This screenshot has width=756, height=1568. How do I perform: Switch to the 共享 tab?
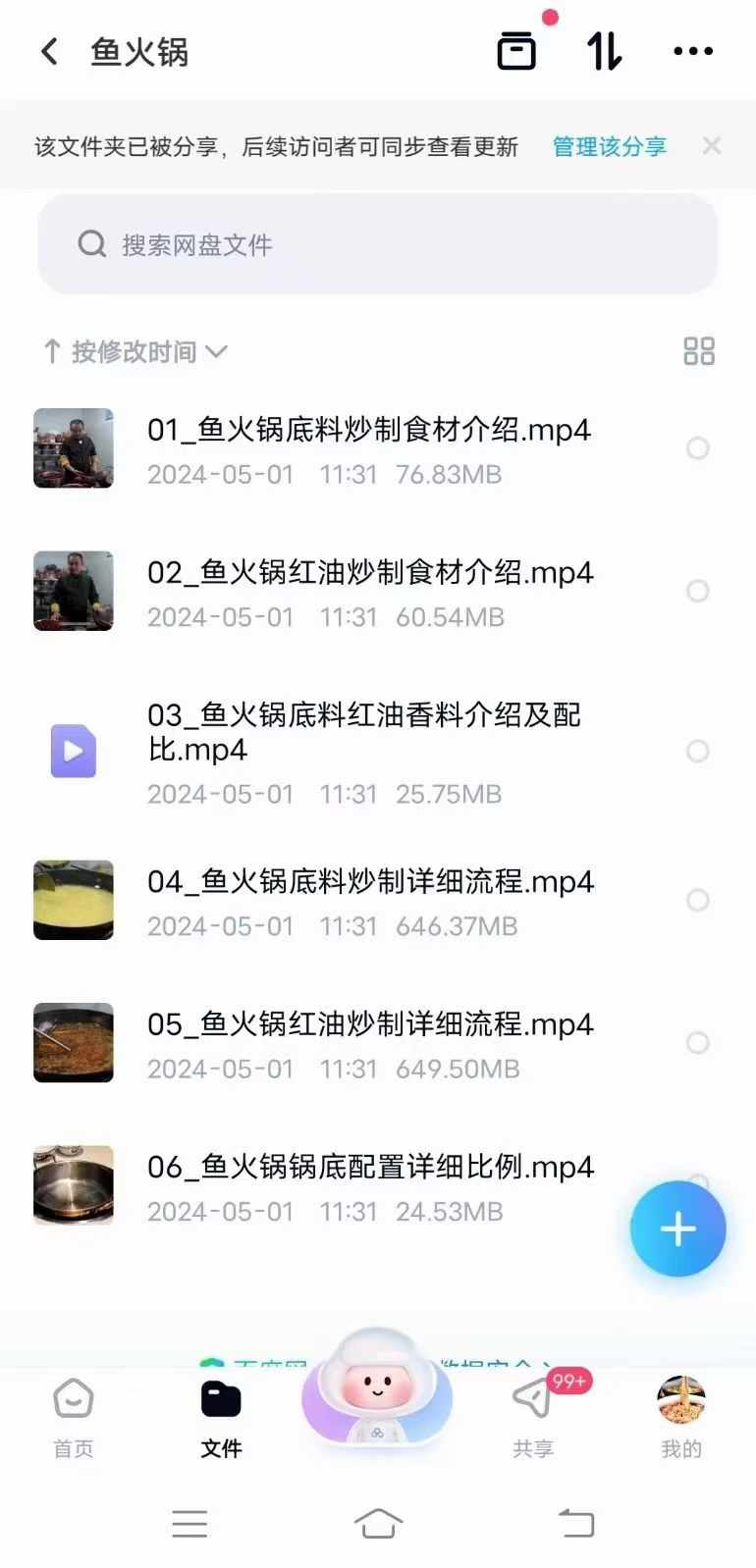[533, 1415]
